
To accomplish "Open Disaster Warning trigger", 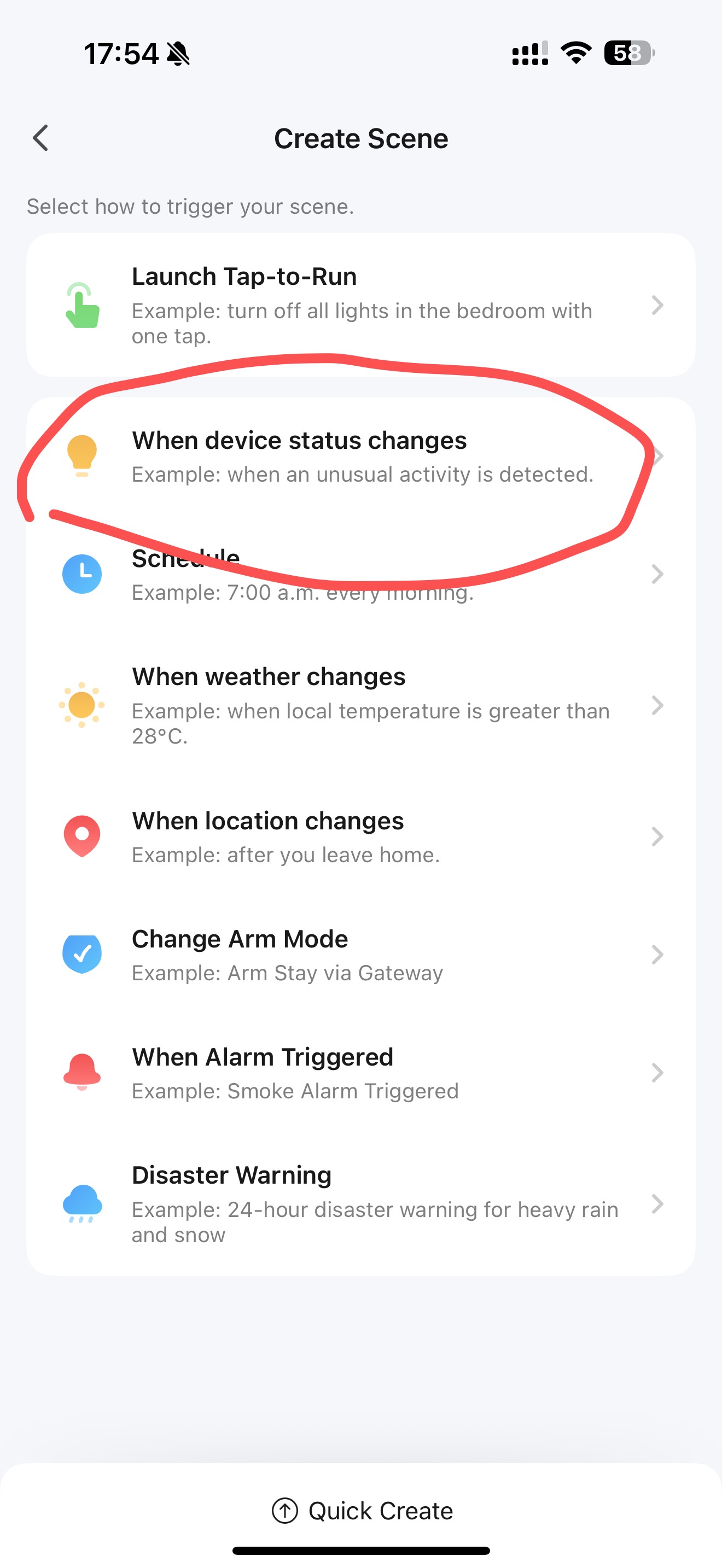I will [360, 1203].
